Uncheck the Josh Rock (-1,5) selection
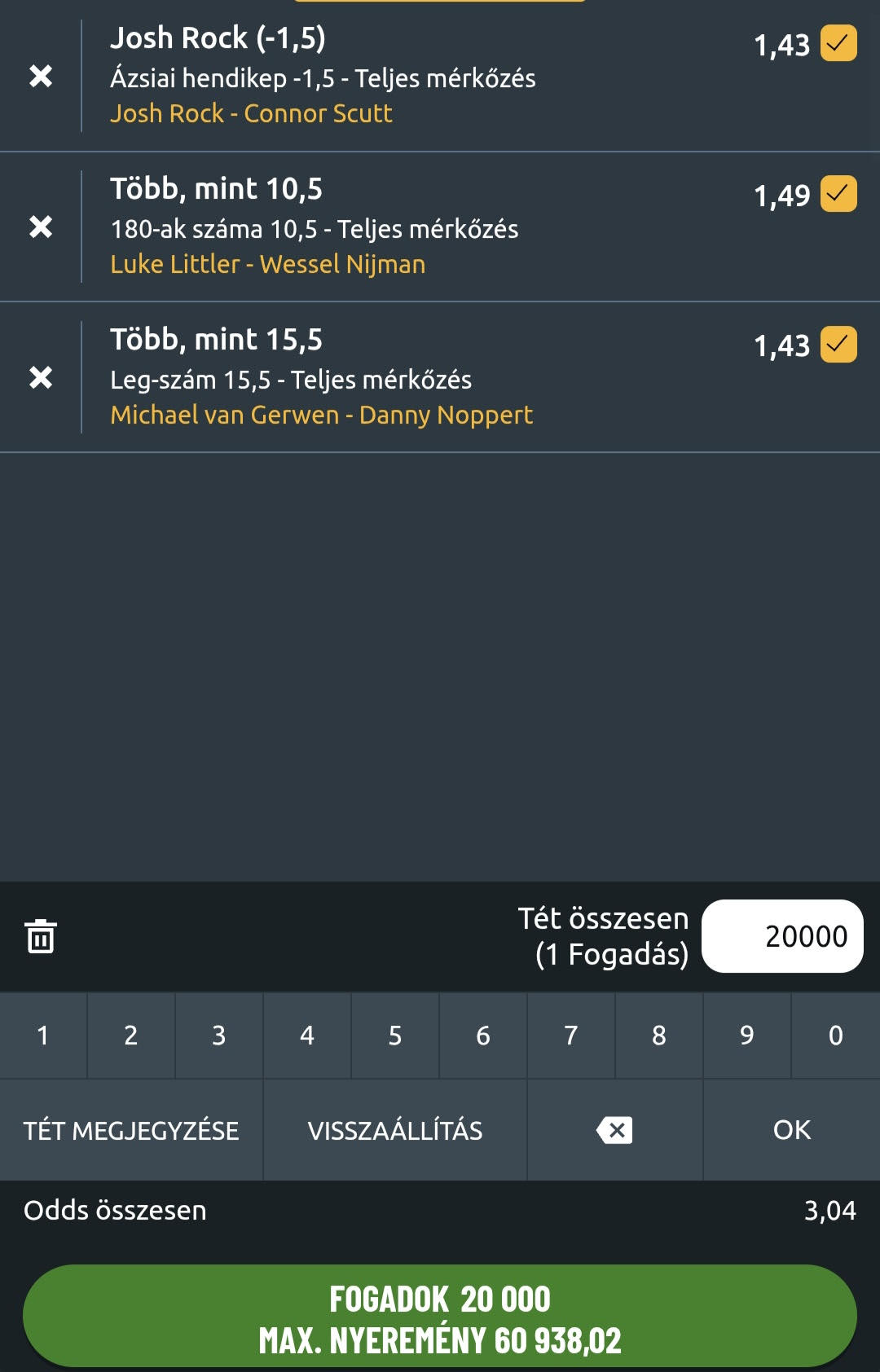The height and width of the screenshot is (1372, 880). tap(838, 43)
